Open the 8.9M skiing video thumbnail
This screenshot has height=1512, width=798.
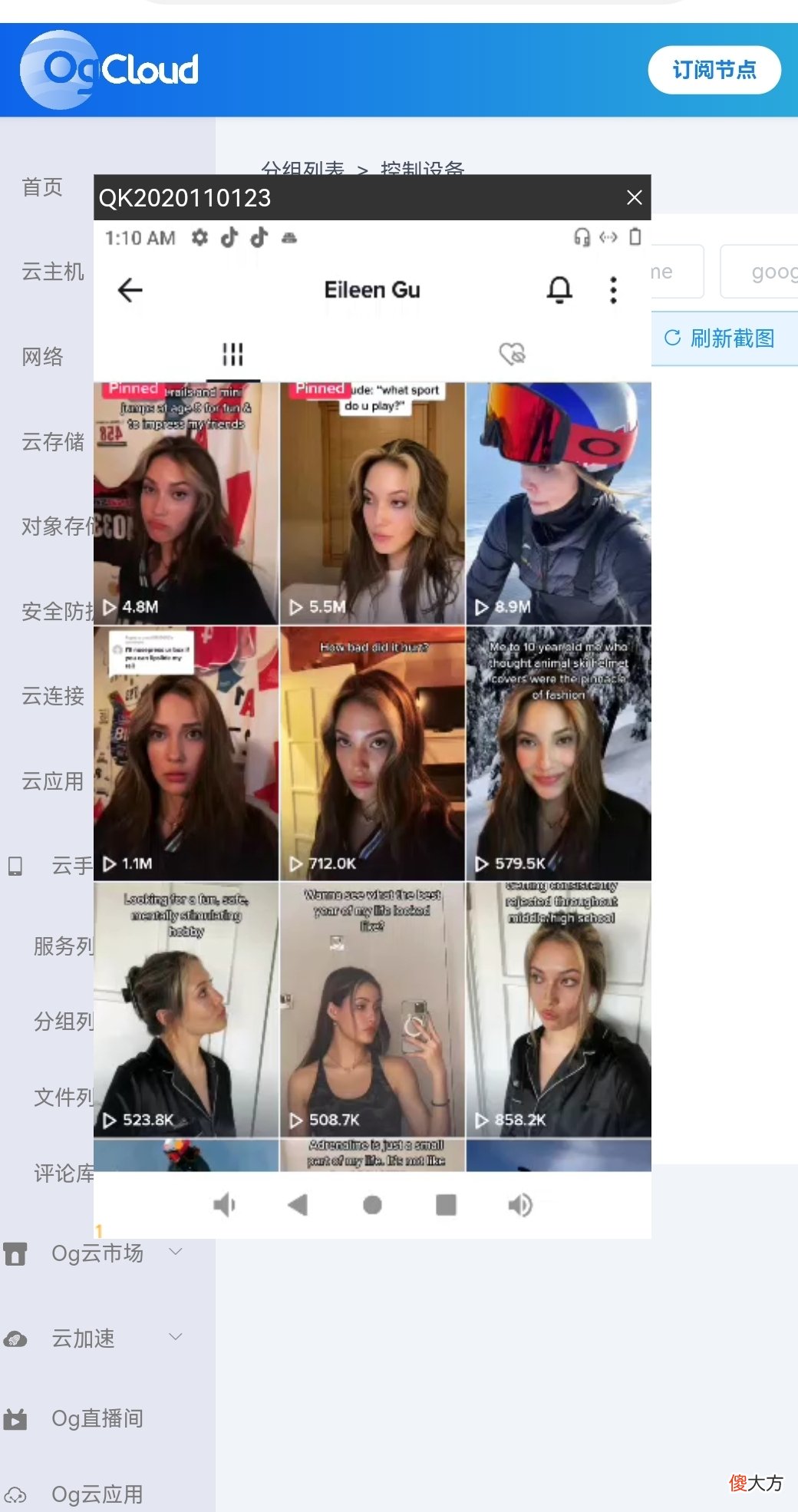(x=558, y=503)
